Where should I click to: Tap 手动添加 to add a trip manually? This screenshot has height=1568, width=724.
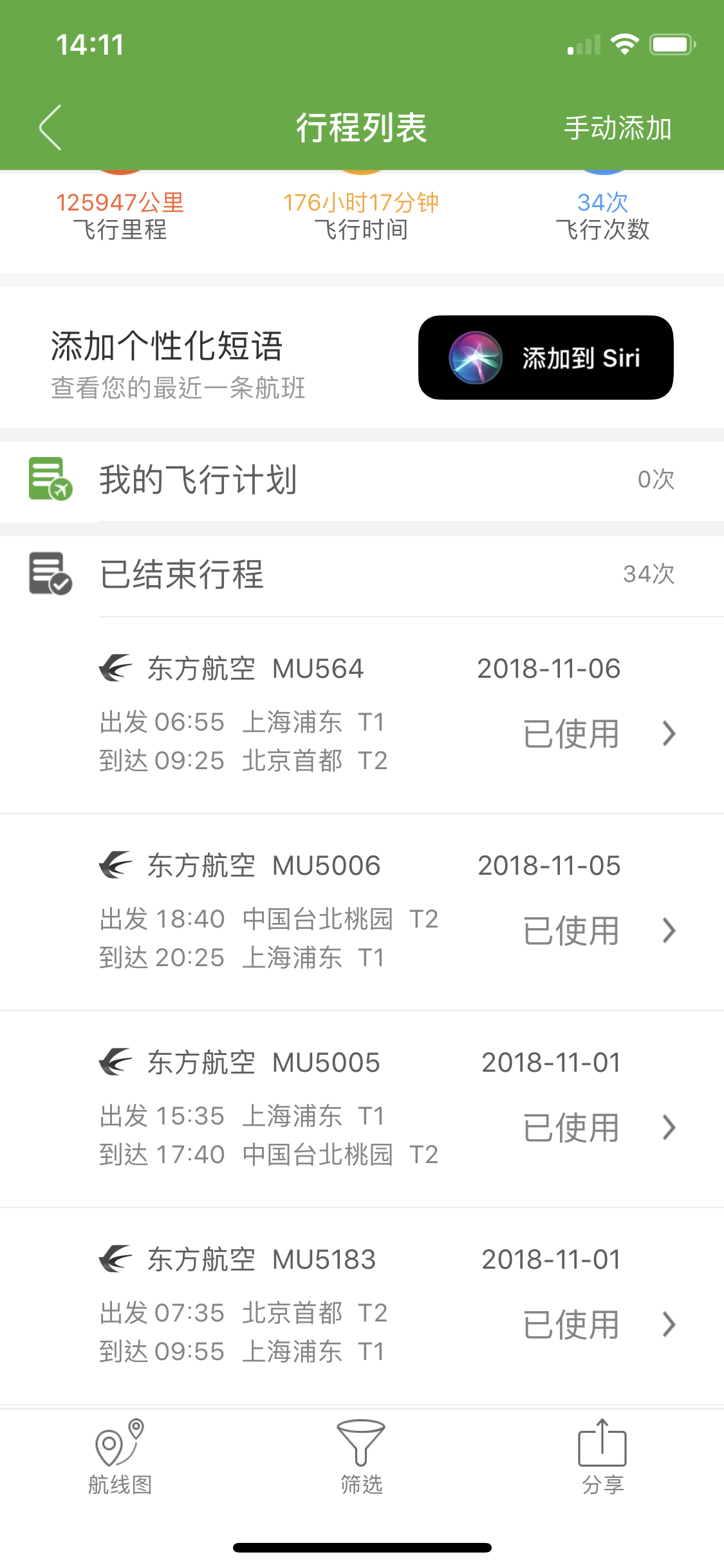click(x=617, y=128)
